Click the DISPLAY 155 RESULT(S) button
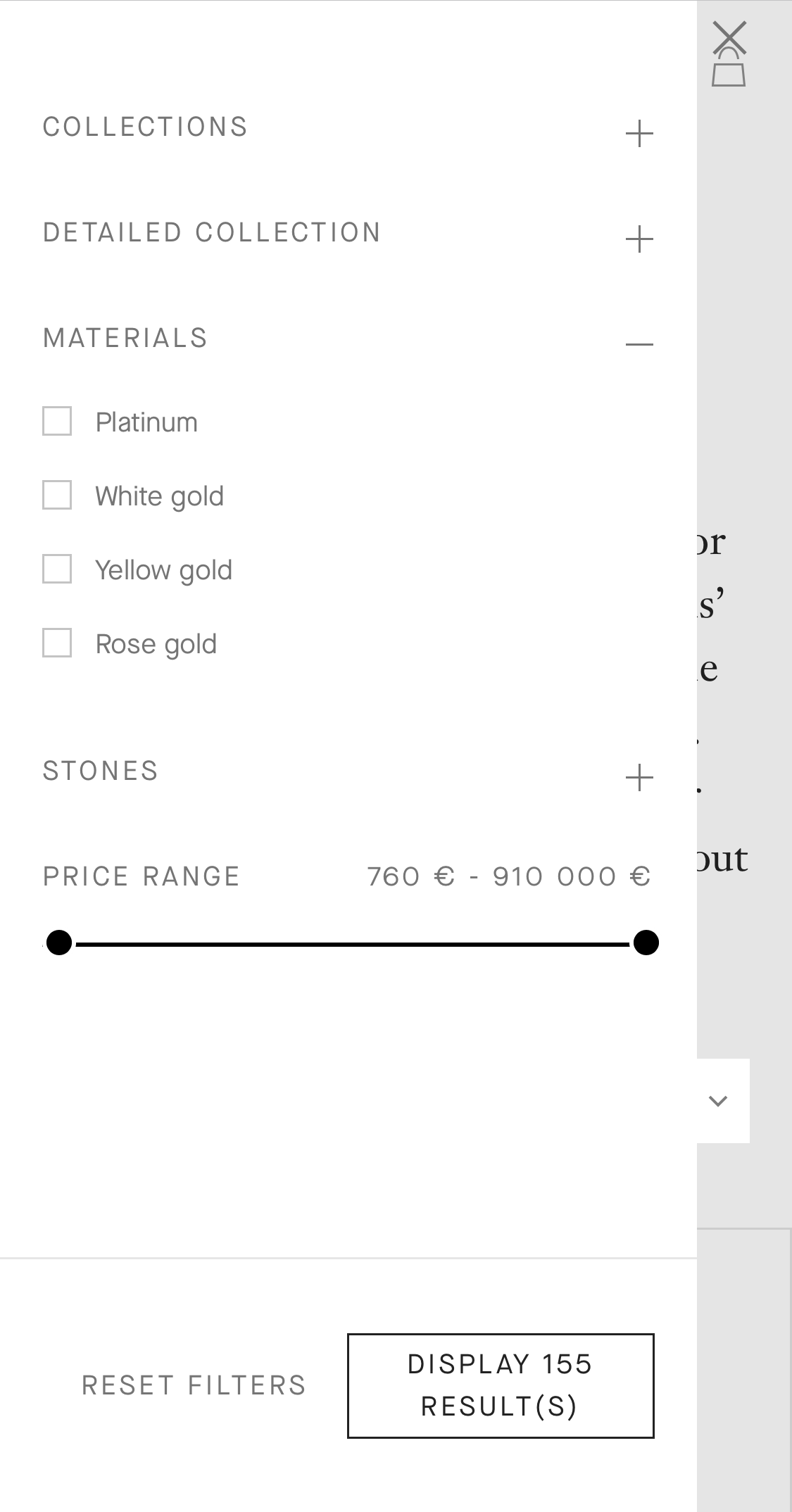792x1512 pixels. (x=500, y=1384)
